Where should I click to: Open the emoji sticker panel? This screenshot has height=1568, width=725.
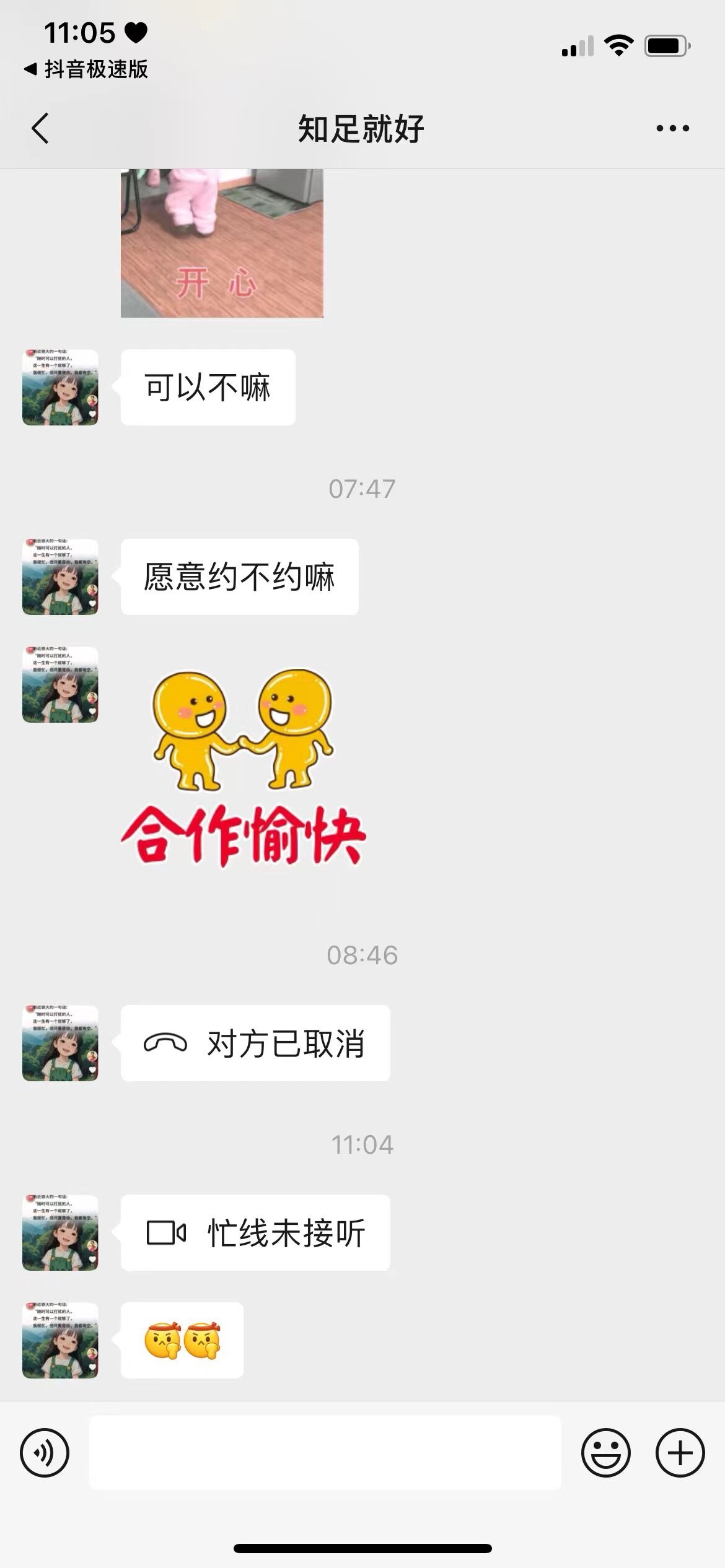[x=605, y=1453]
